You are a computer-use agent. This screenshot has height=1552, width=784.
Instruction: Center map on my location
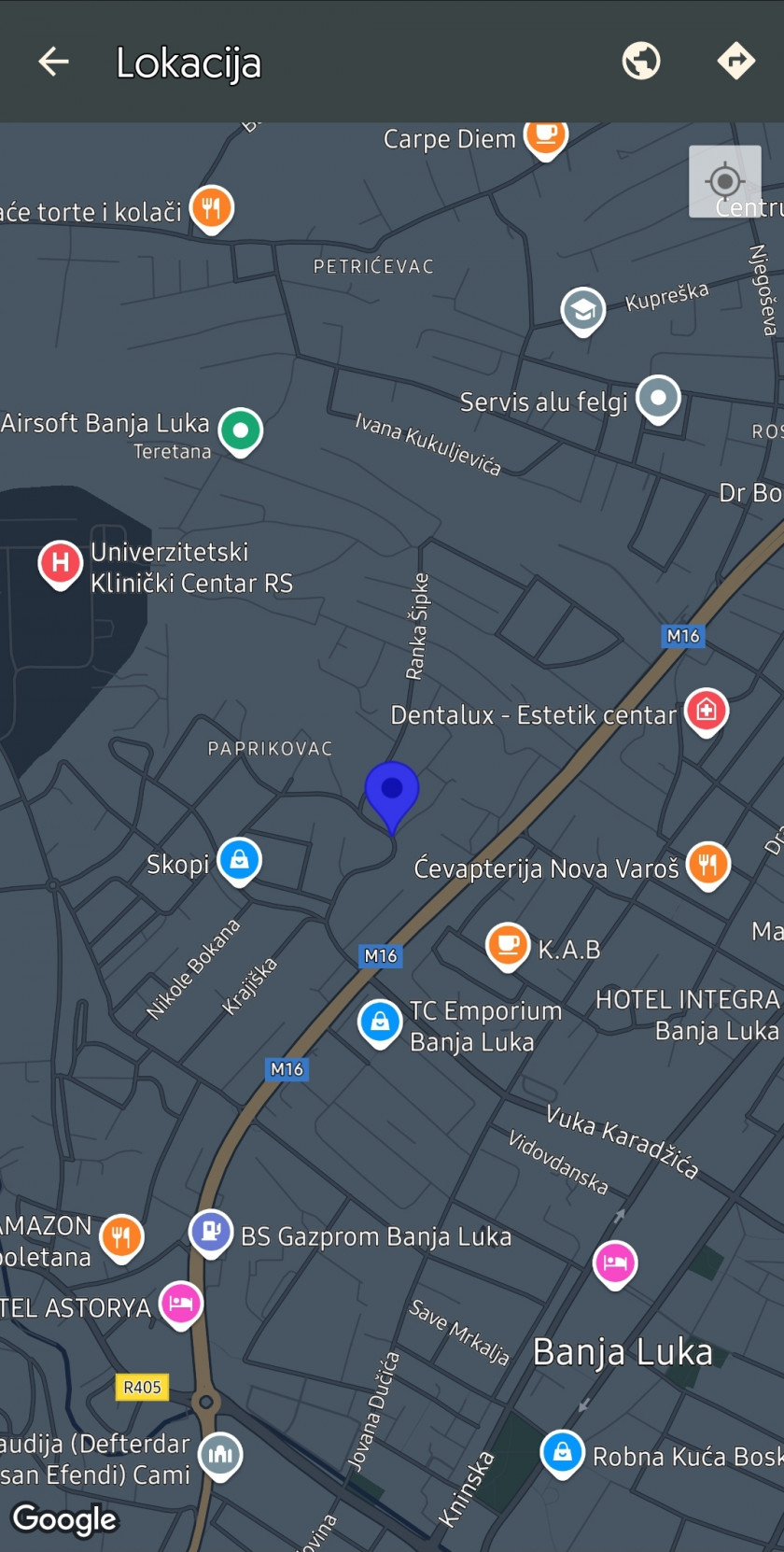[725, 181]
